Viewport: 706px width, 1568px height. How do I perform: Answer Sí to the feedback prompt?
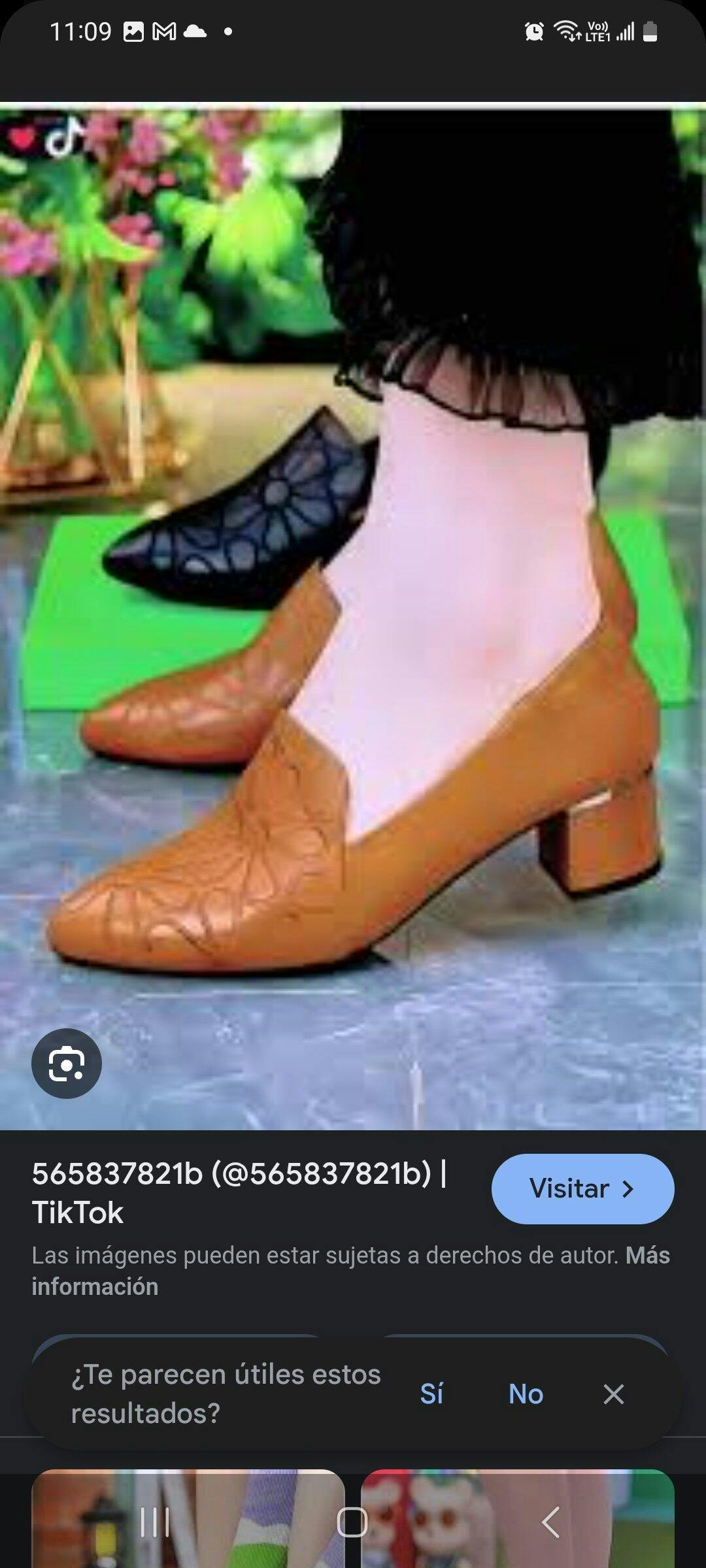431,1394
